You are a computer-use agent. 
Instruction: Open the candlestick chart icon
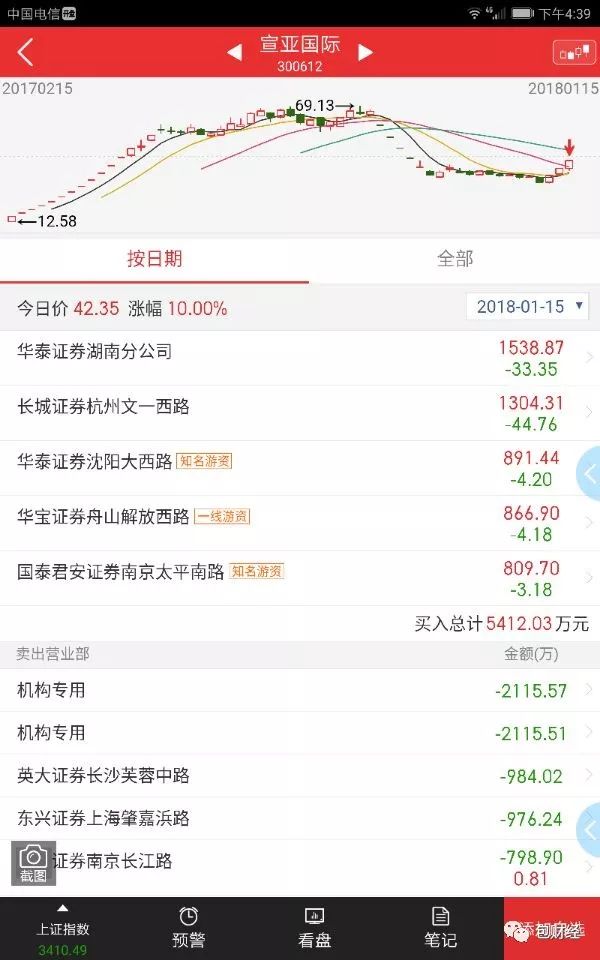point(574,53)
